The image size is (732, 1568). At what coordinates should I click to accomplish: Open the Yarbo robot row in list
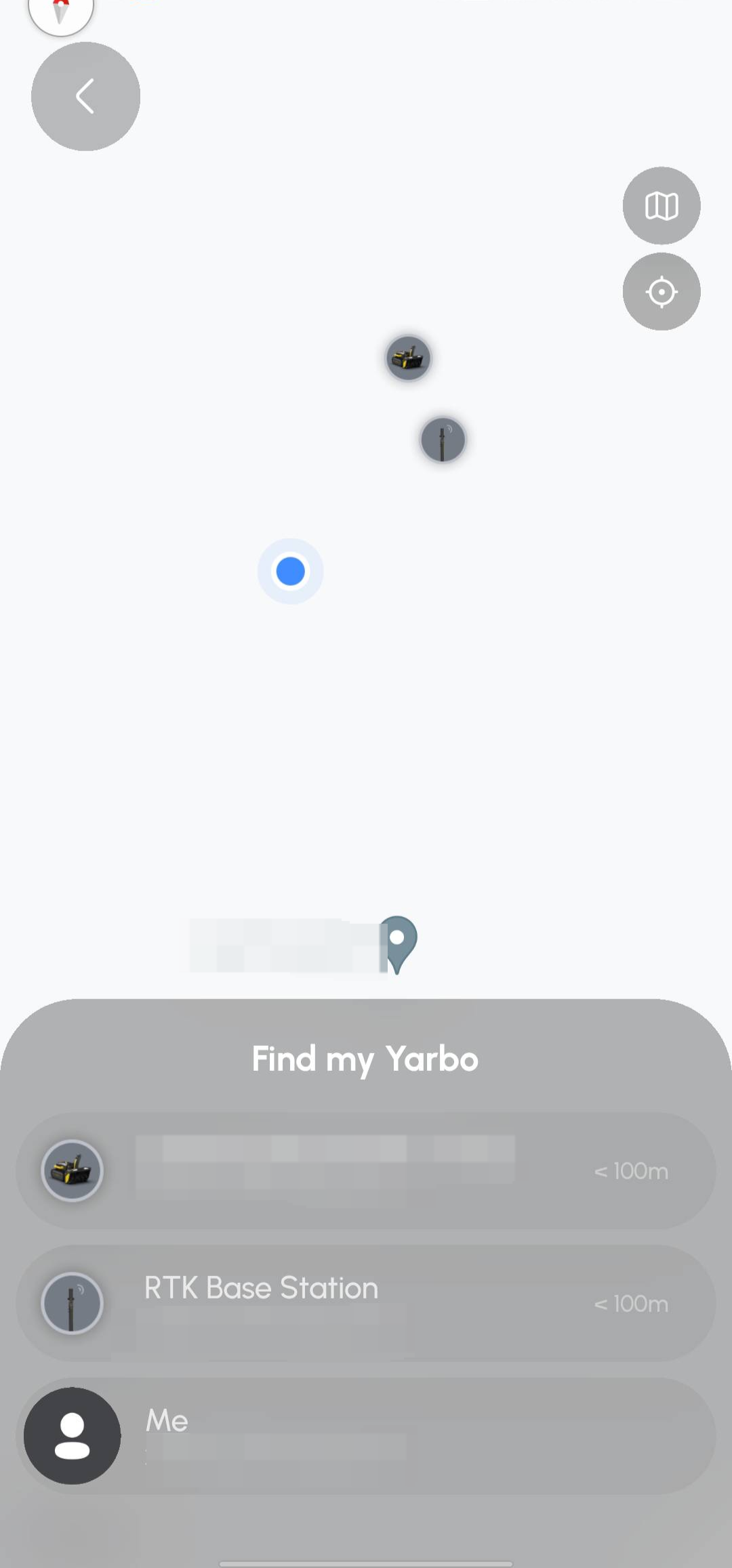(366, 1170)
